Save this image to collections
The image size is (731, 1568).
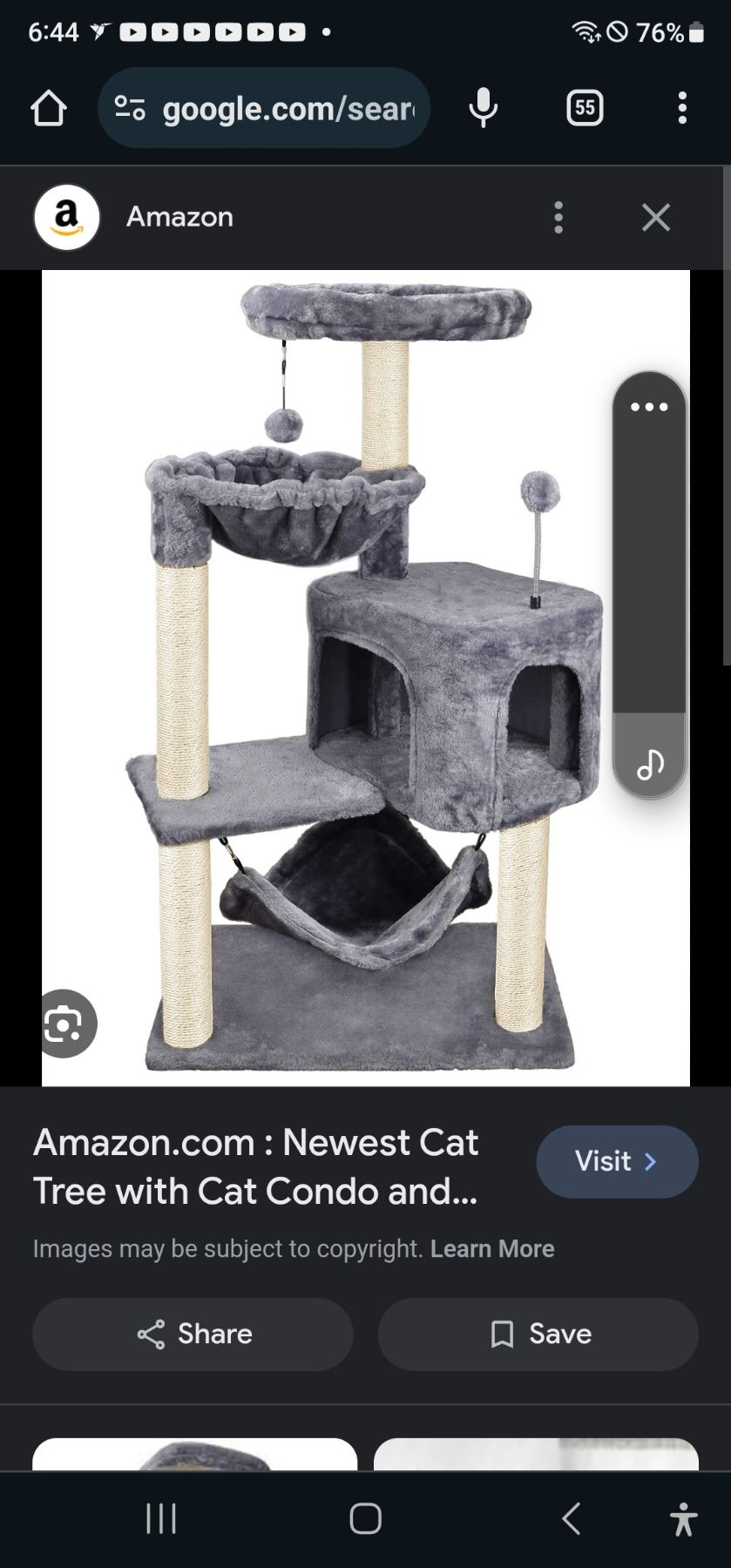pos(538,1334)
